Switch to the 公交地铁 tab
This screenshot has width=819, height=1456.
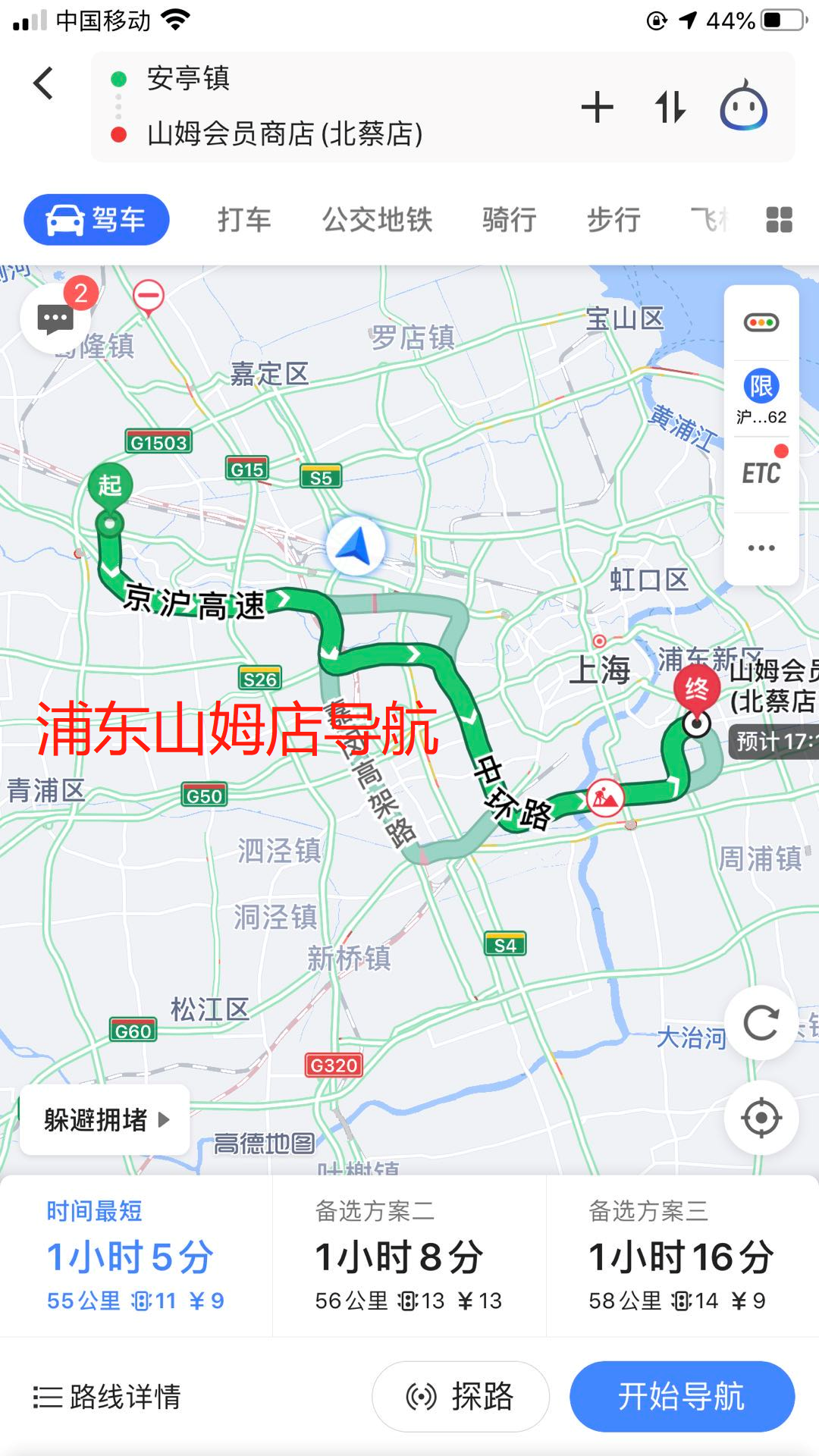tap(377, 220)
